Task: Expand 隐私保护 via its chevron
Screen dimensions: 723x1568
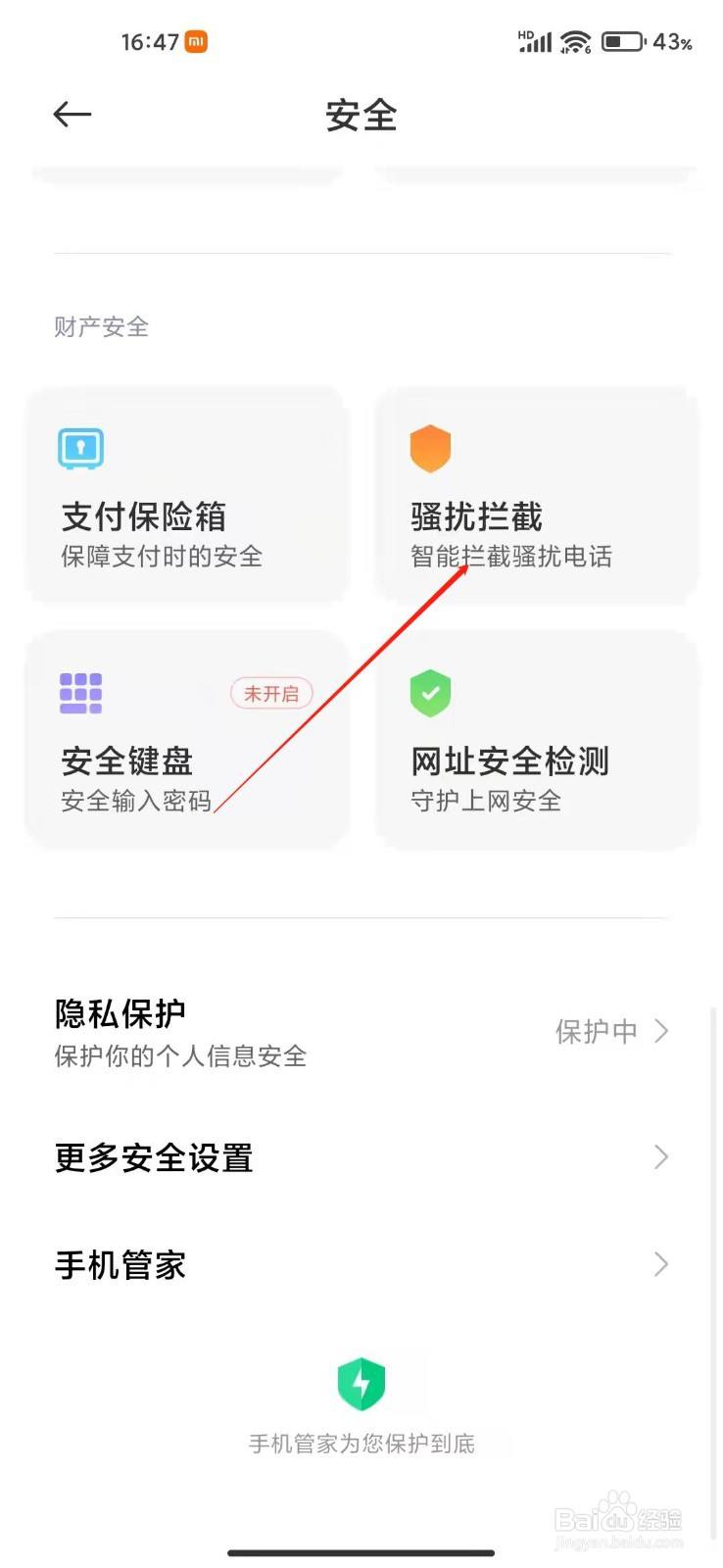Action: point(660,1031)
